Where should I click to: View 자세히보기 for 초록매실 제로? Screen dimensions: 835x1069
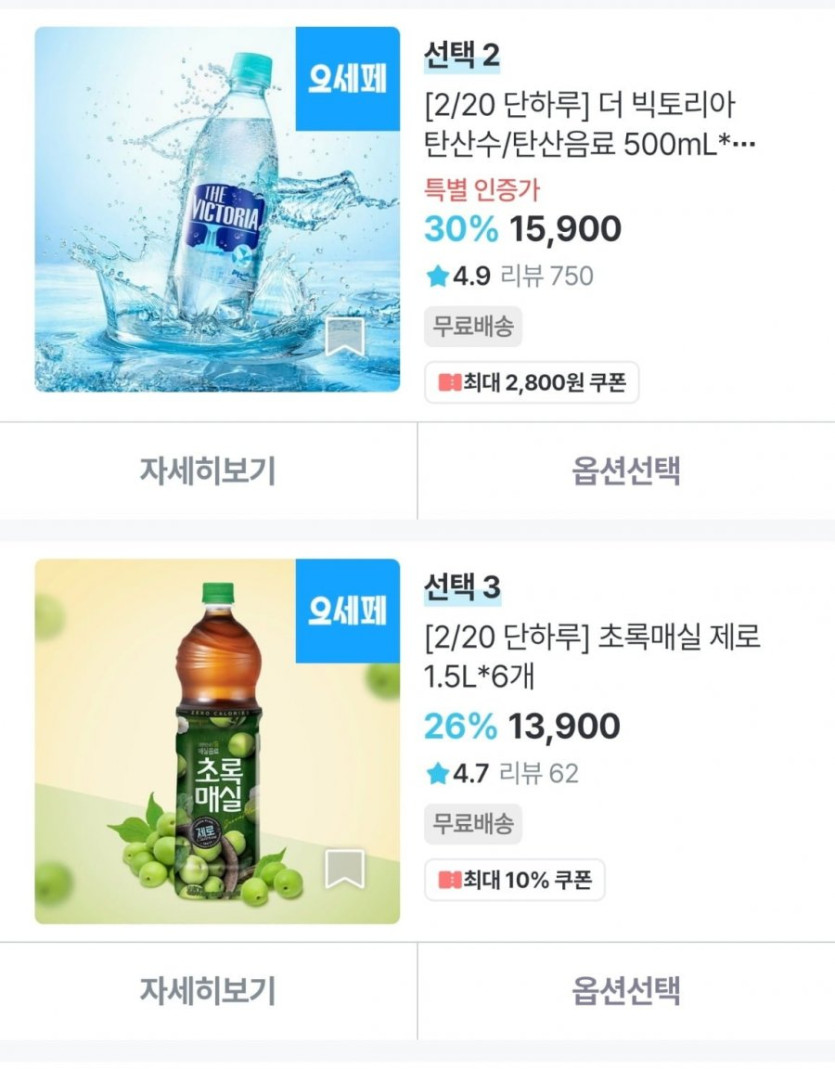(207, 991)
